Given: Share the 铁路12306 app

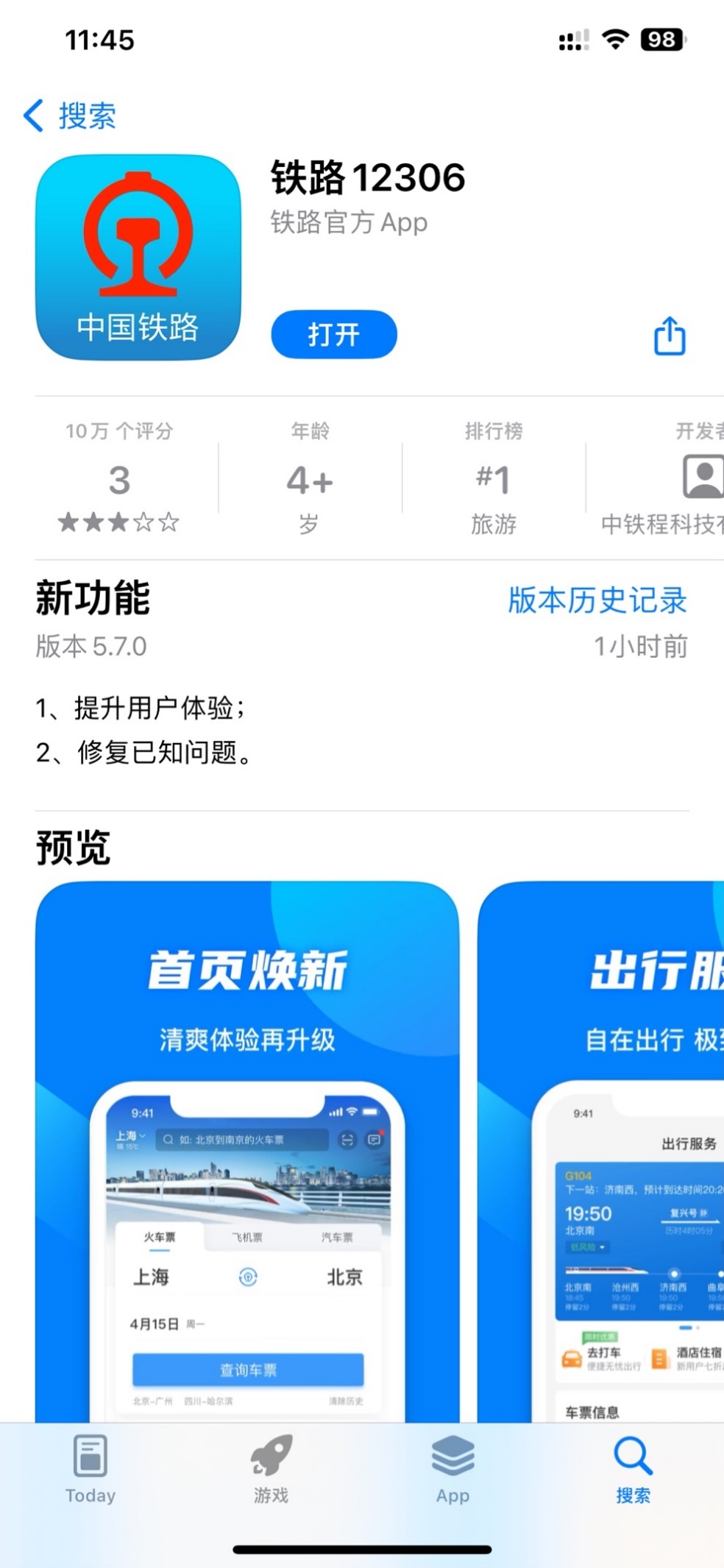Looking at the screenshot, I should coord(670,336).
